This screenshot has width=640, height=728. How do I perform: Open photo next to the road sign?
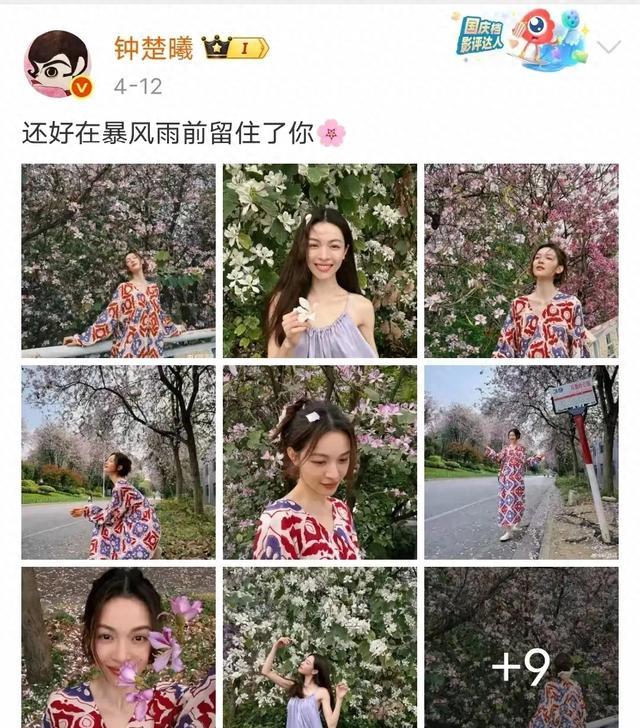pos(521,462)
